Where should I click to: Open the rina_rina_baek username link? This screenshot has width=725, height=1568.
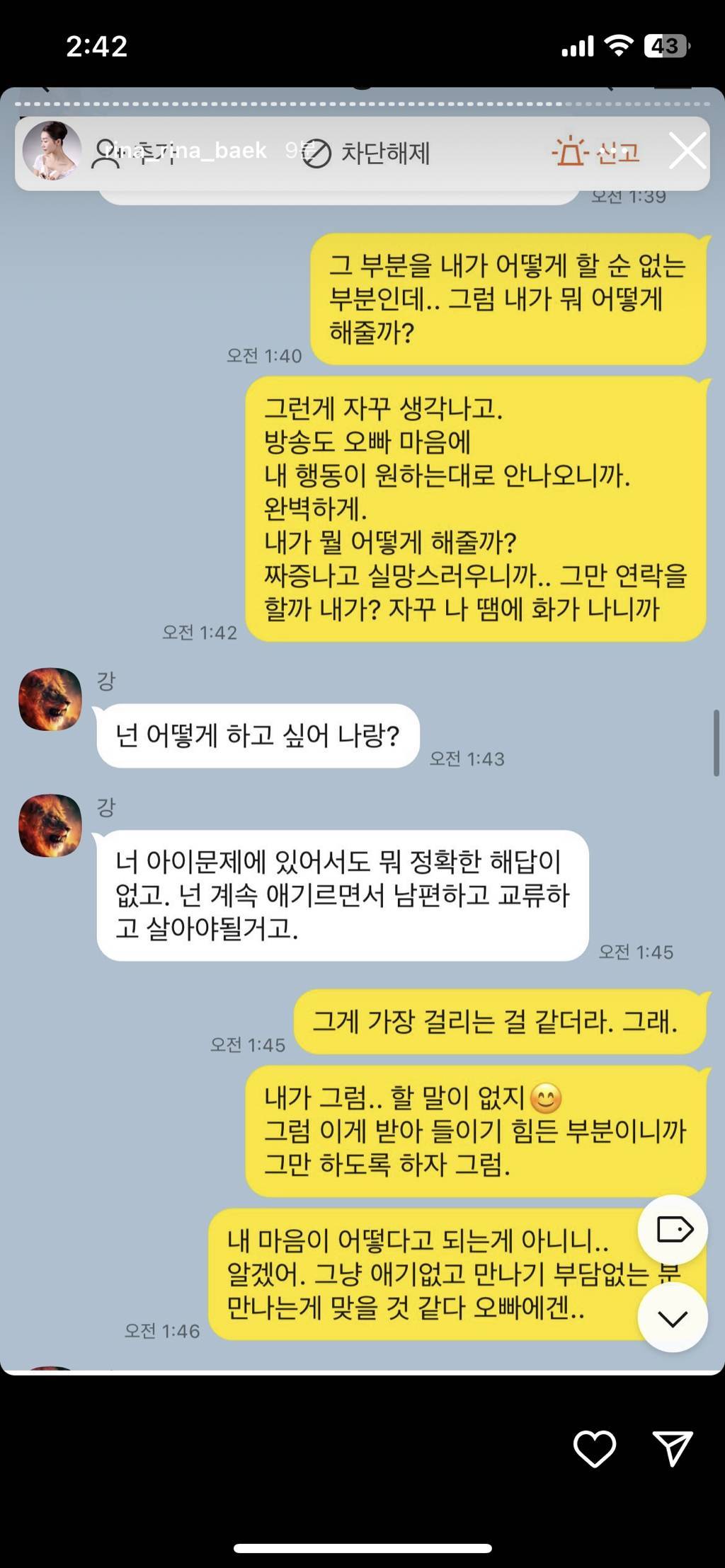pos(185,151)
